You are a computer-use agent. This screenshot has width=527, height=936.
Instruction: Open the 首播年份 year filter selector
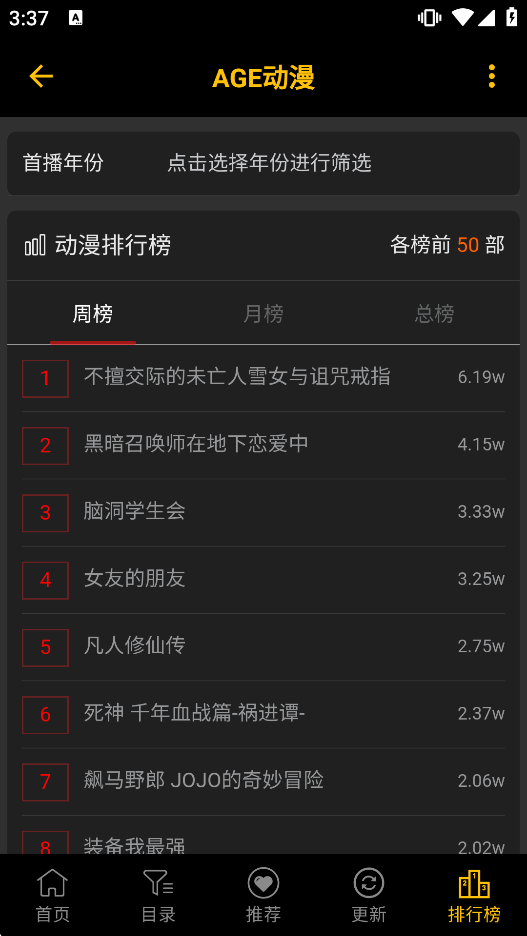coord(263,163)
